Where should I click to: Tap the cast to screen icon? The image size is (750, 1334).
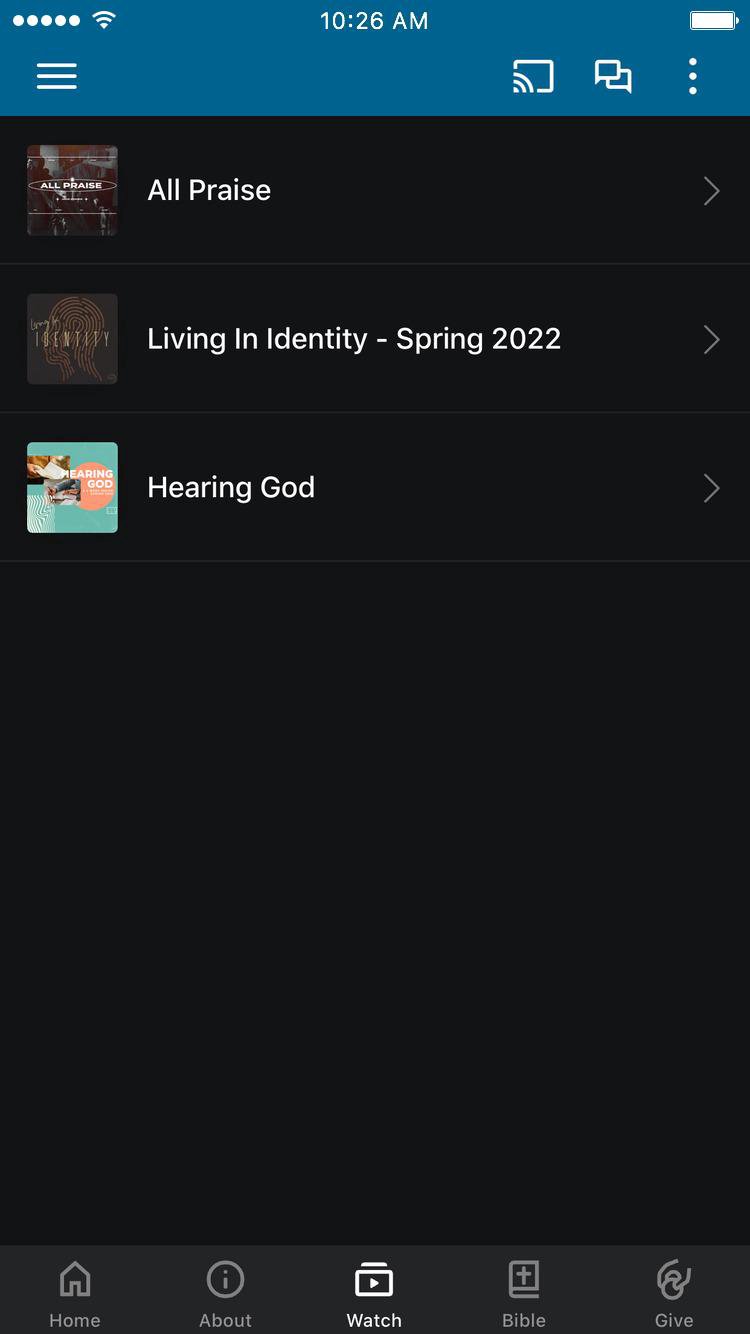(533, 76)
